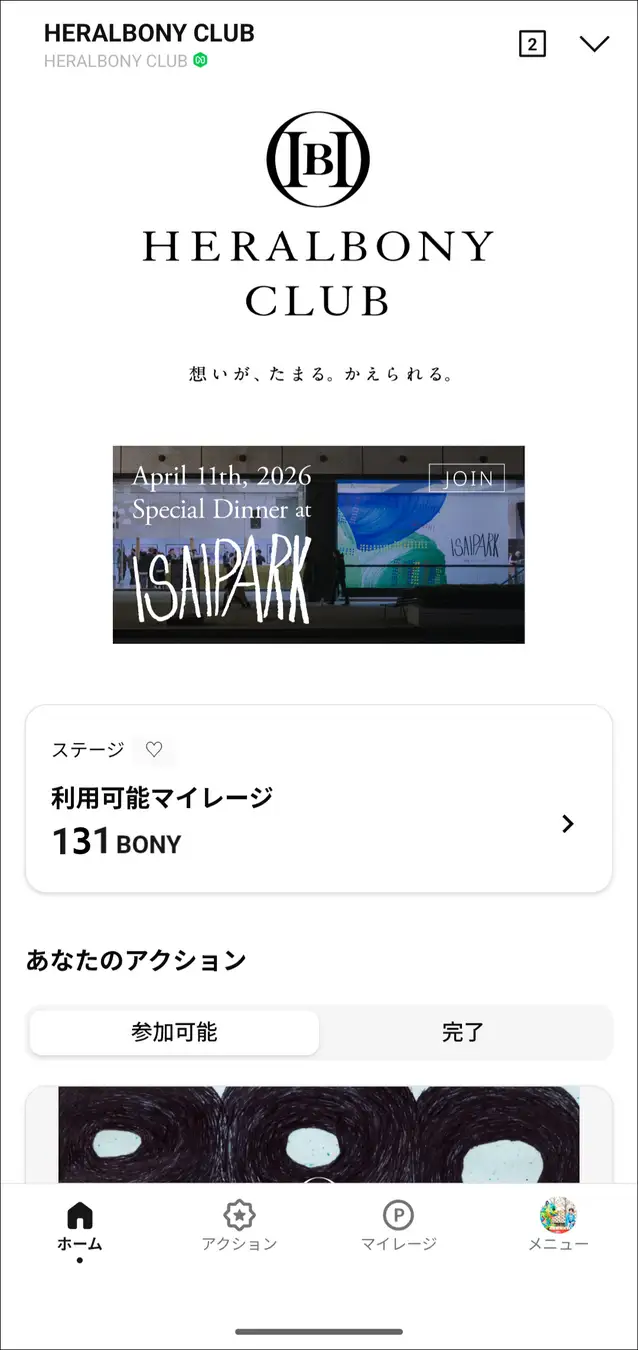
Task: Switch to the 完了 segment
Action: (462, 1032)
